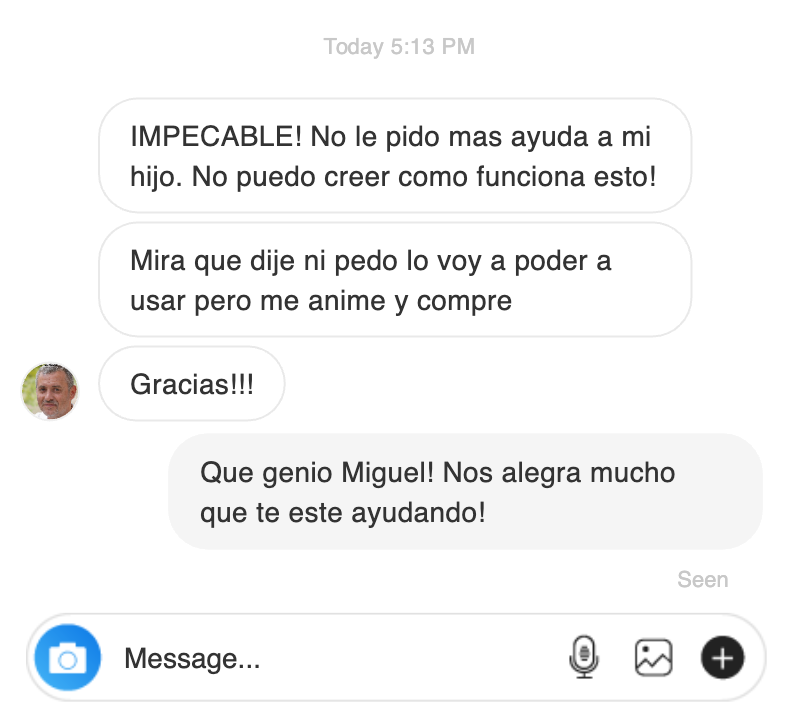Image resolution: width=794 pixels, height=728 pixels.
Task: Record a voice message with the microphone
Action: pos(584,658)
